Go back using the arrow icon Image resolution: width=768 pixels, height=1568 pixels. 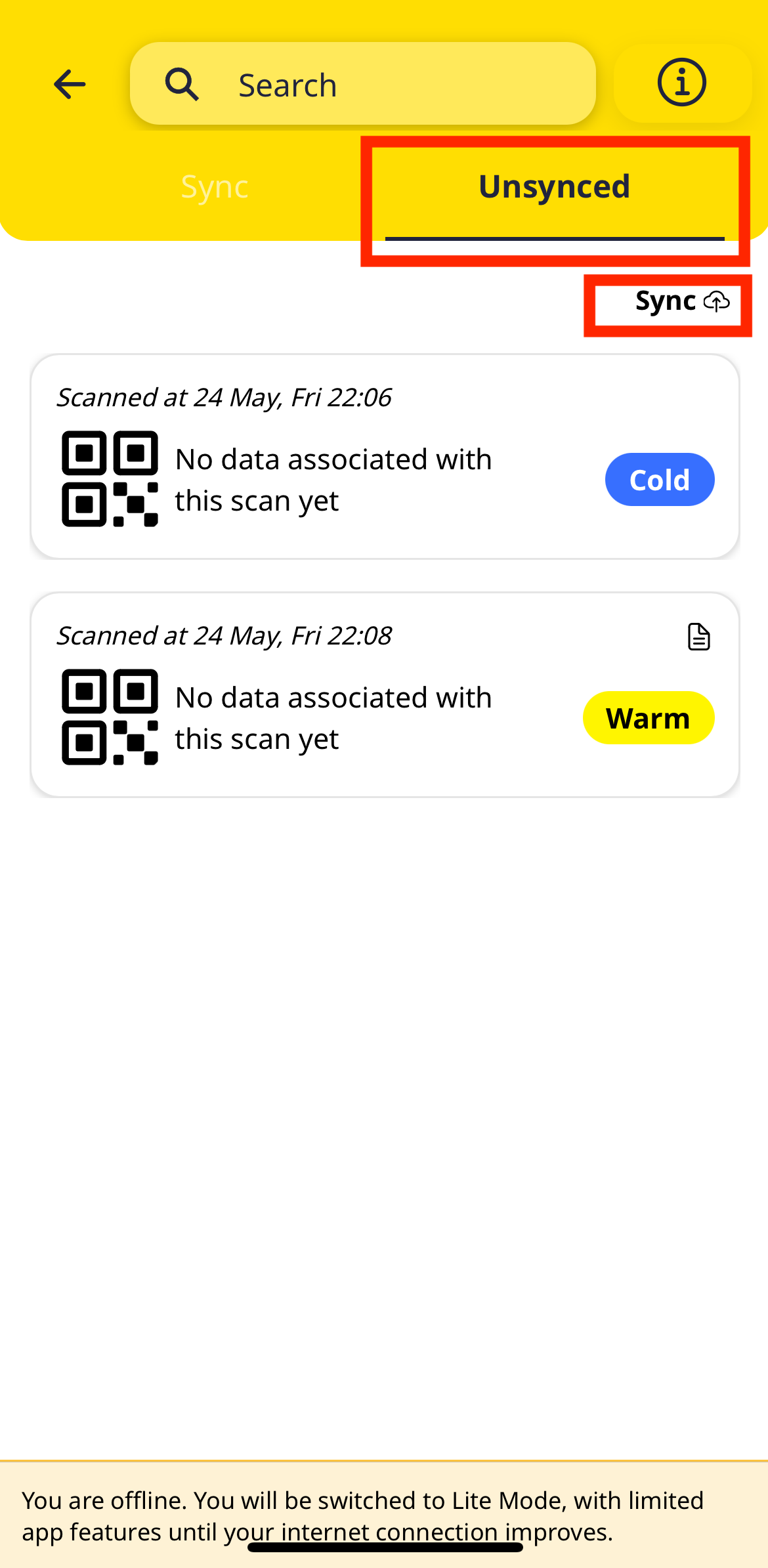pyautogui.click(x=70, y=85)
